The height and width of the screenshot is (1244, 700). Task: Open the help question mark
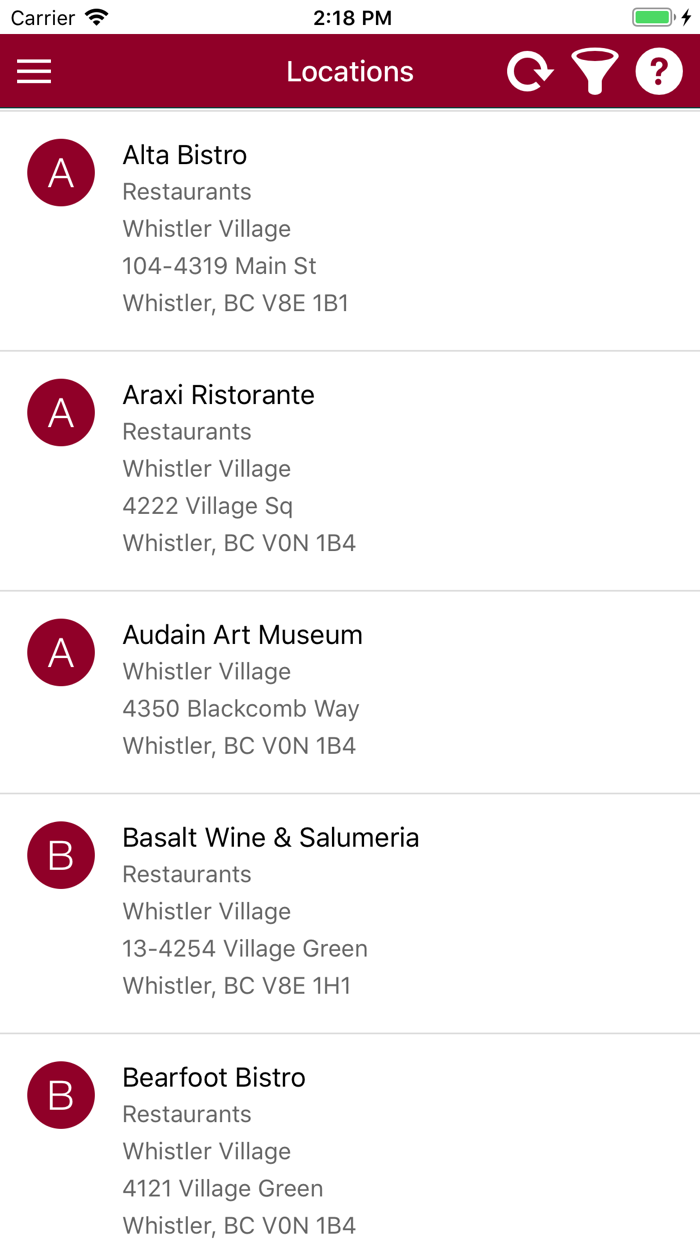(x=659, y=72)
